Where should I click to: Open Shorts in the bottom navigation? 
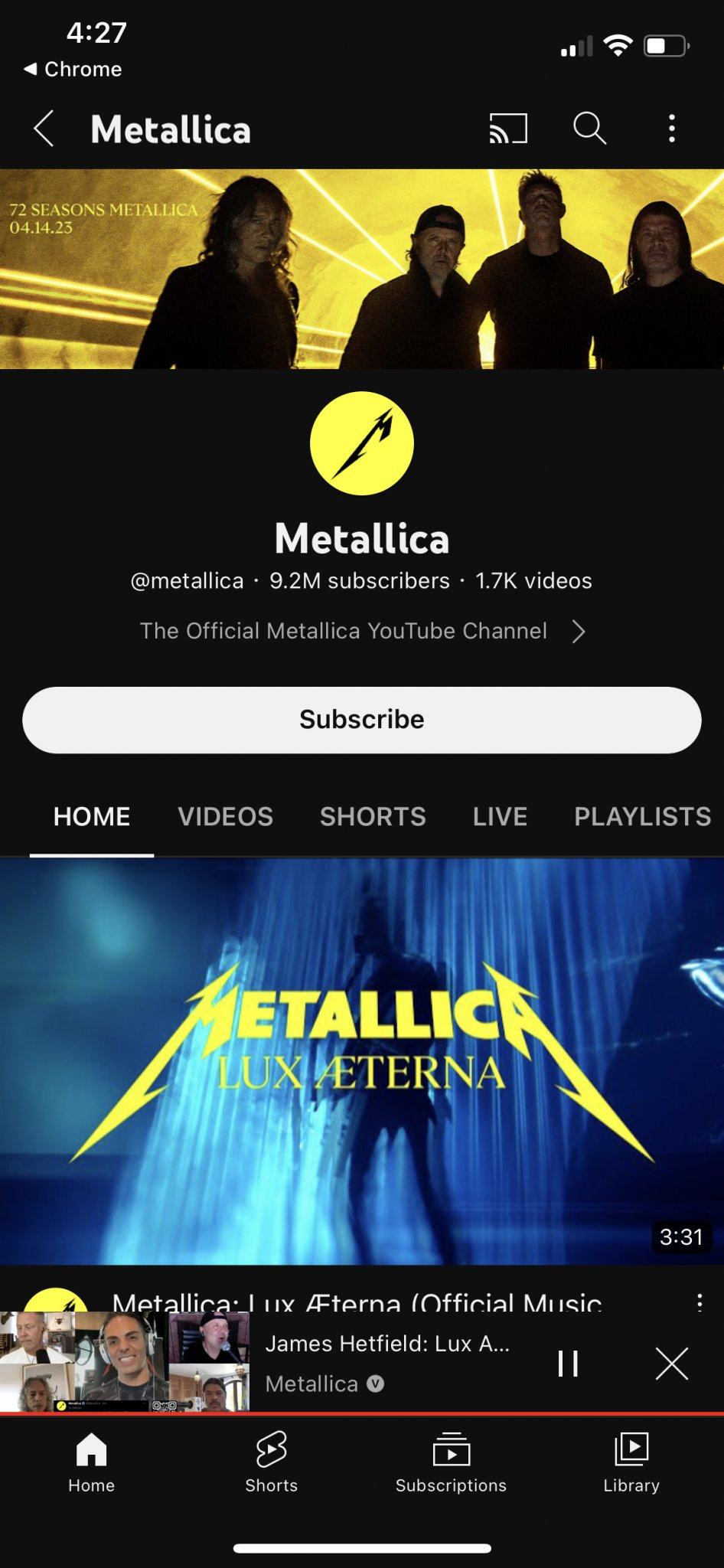(271, 1462)
